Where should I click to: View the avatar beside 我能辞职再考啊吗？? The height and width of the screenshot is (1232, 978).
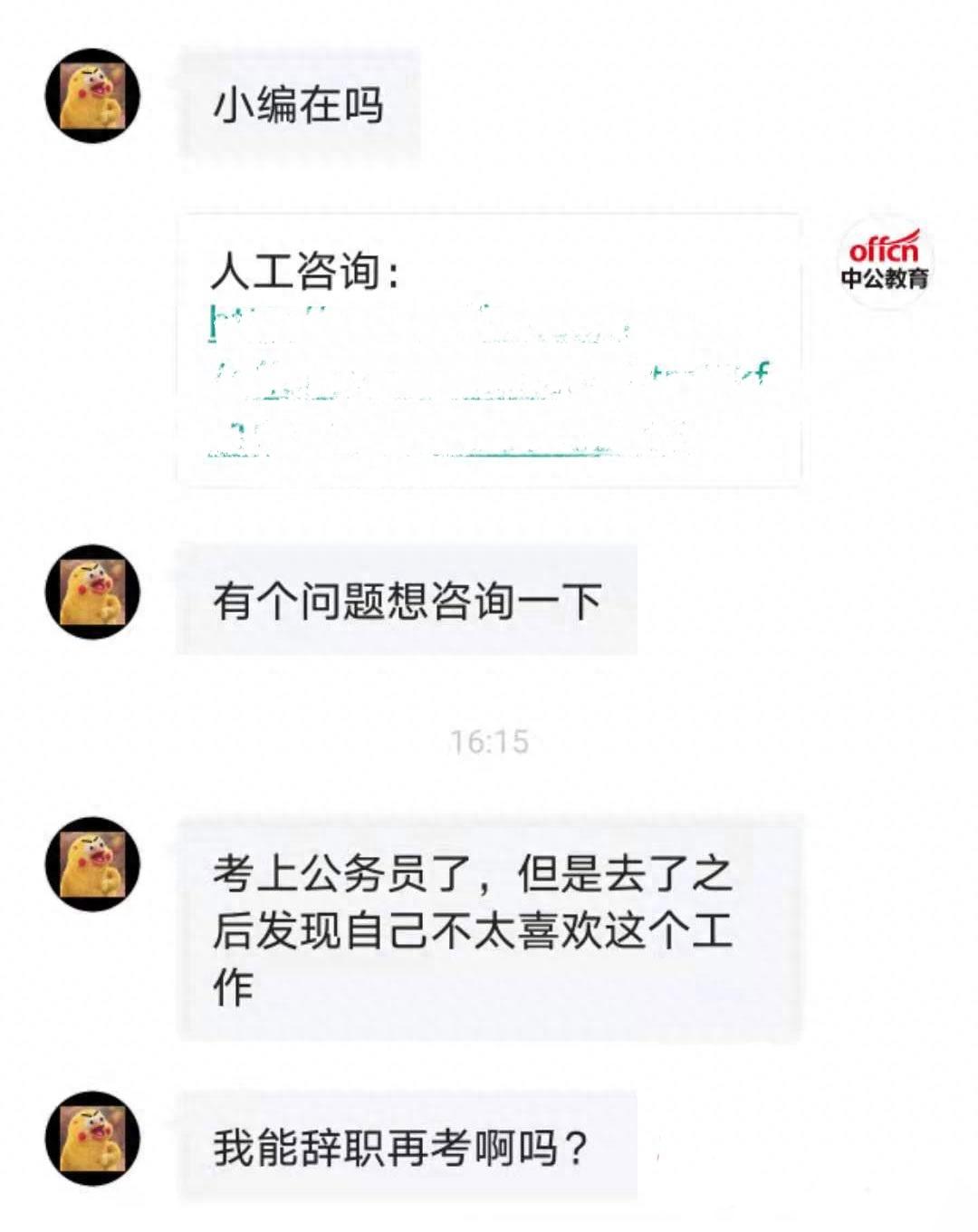[x=92, y=1138]
